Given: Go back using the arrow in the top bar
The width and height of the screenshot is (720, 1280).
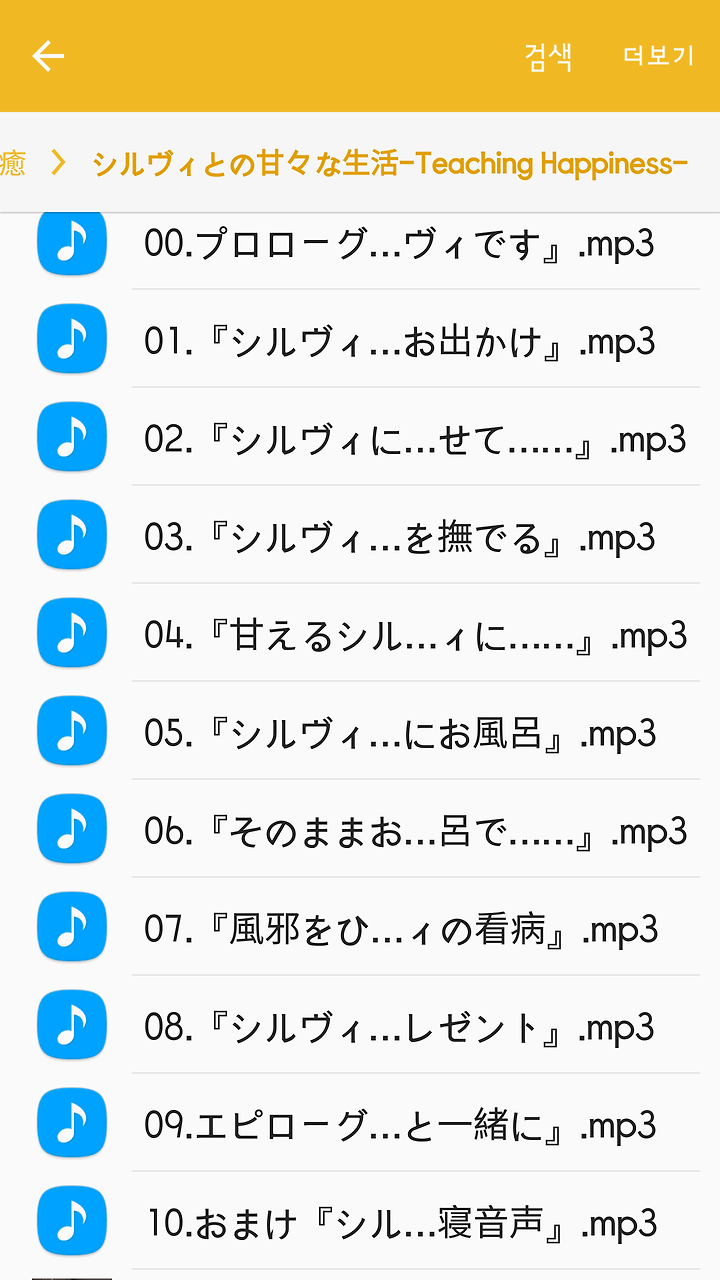Looking at the screenshot, I should point(48,56).
